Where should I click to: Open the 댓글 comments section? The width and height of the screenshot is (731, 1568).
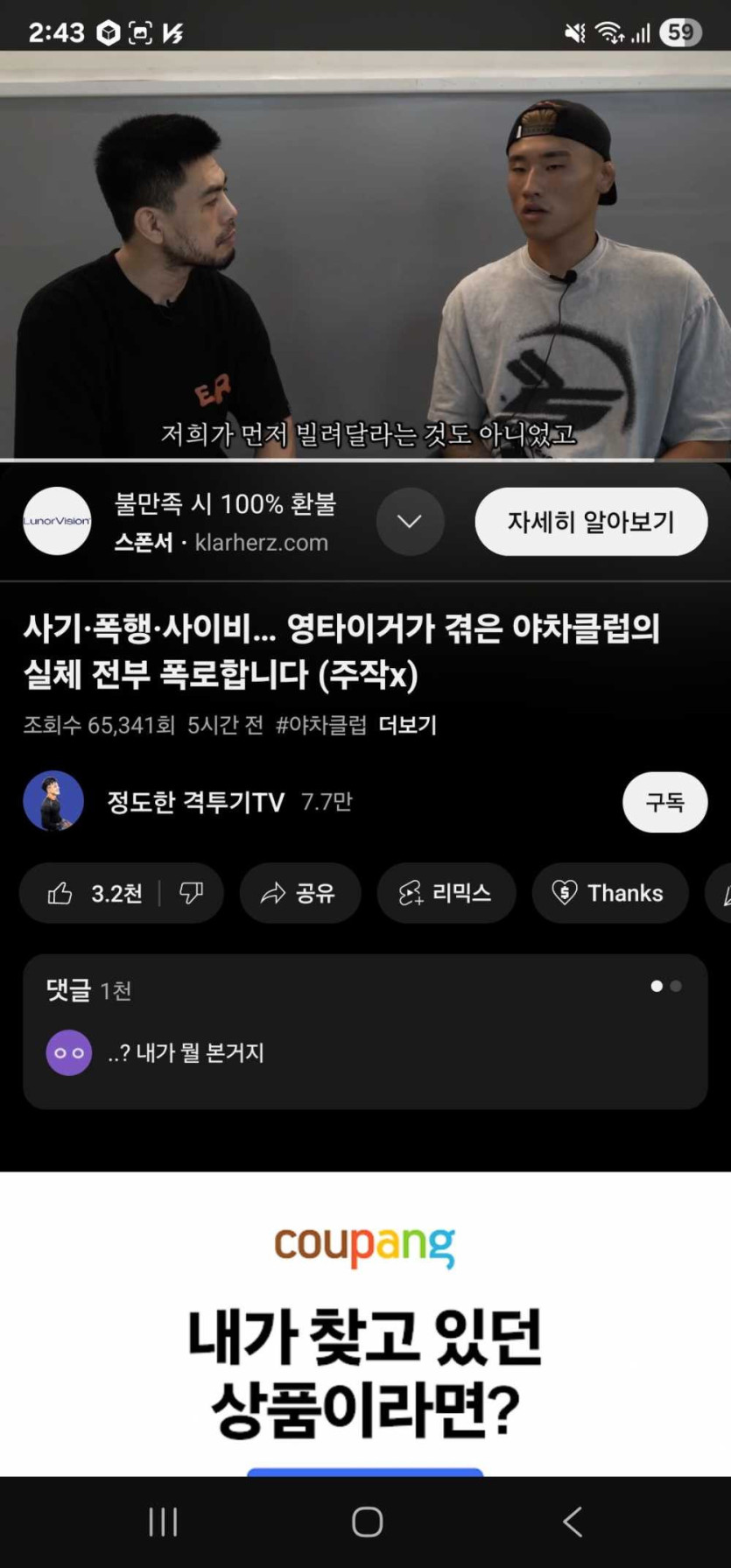[365, 1031]
